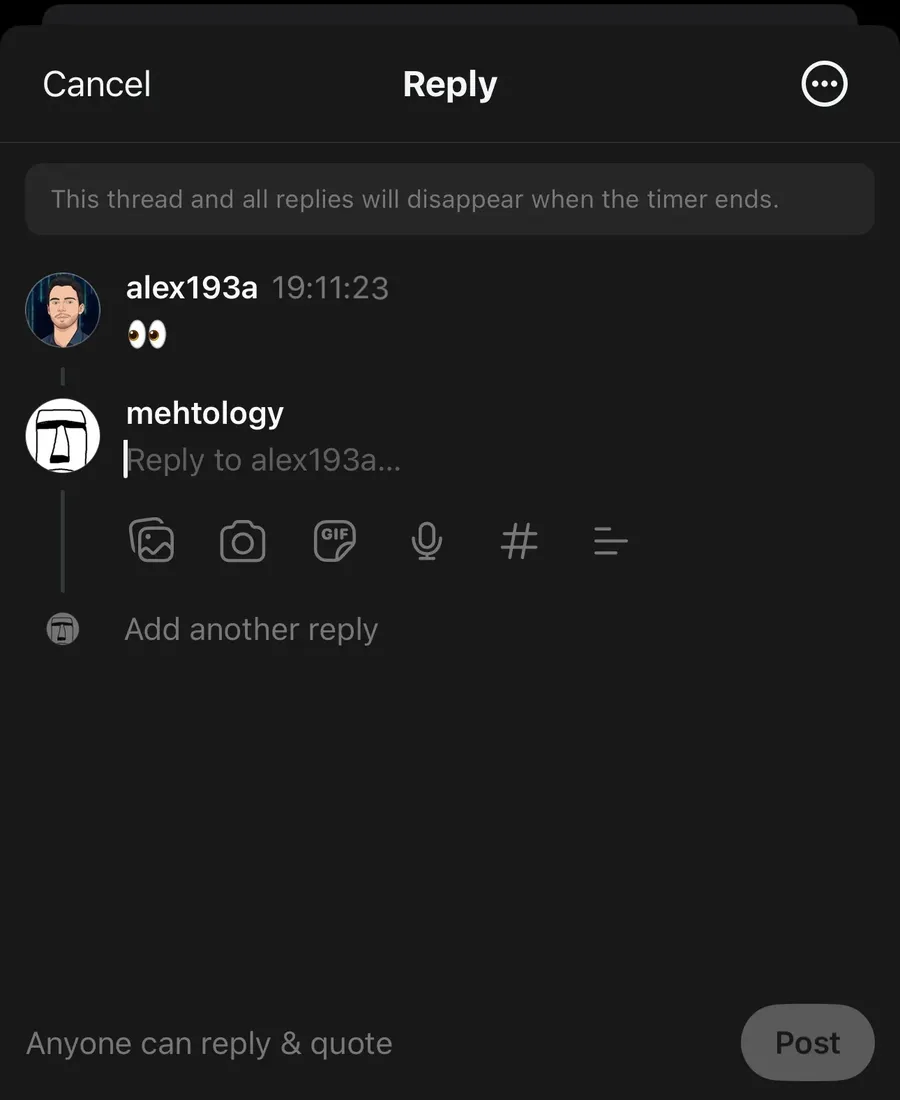
Task: Cancel the reply
Action: point(97,84)
